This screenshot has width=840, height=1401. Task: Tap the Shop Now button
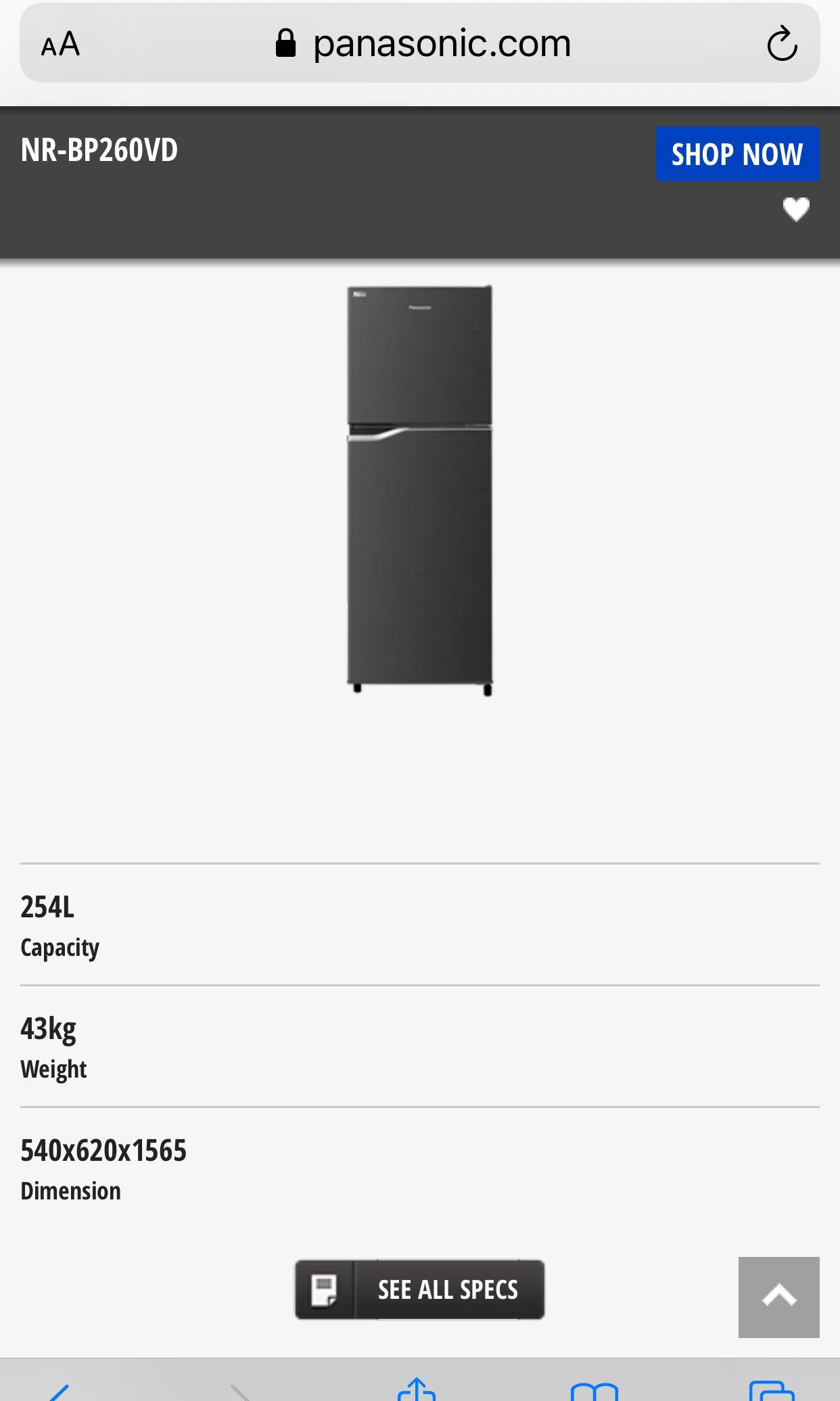(737, 154)
